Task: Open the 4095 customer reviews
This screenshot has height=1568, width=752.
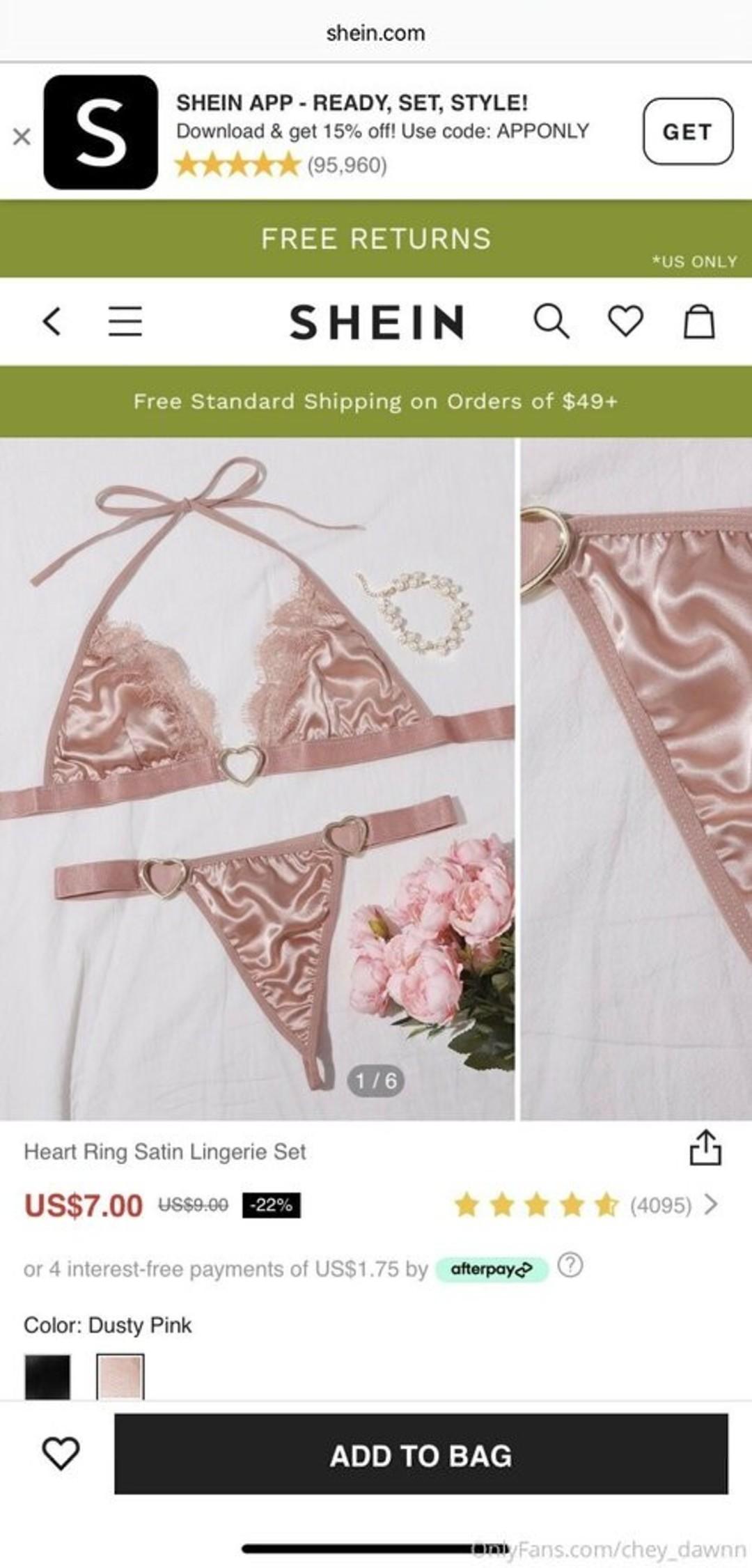Action: (x=659, y=1205)
